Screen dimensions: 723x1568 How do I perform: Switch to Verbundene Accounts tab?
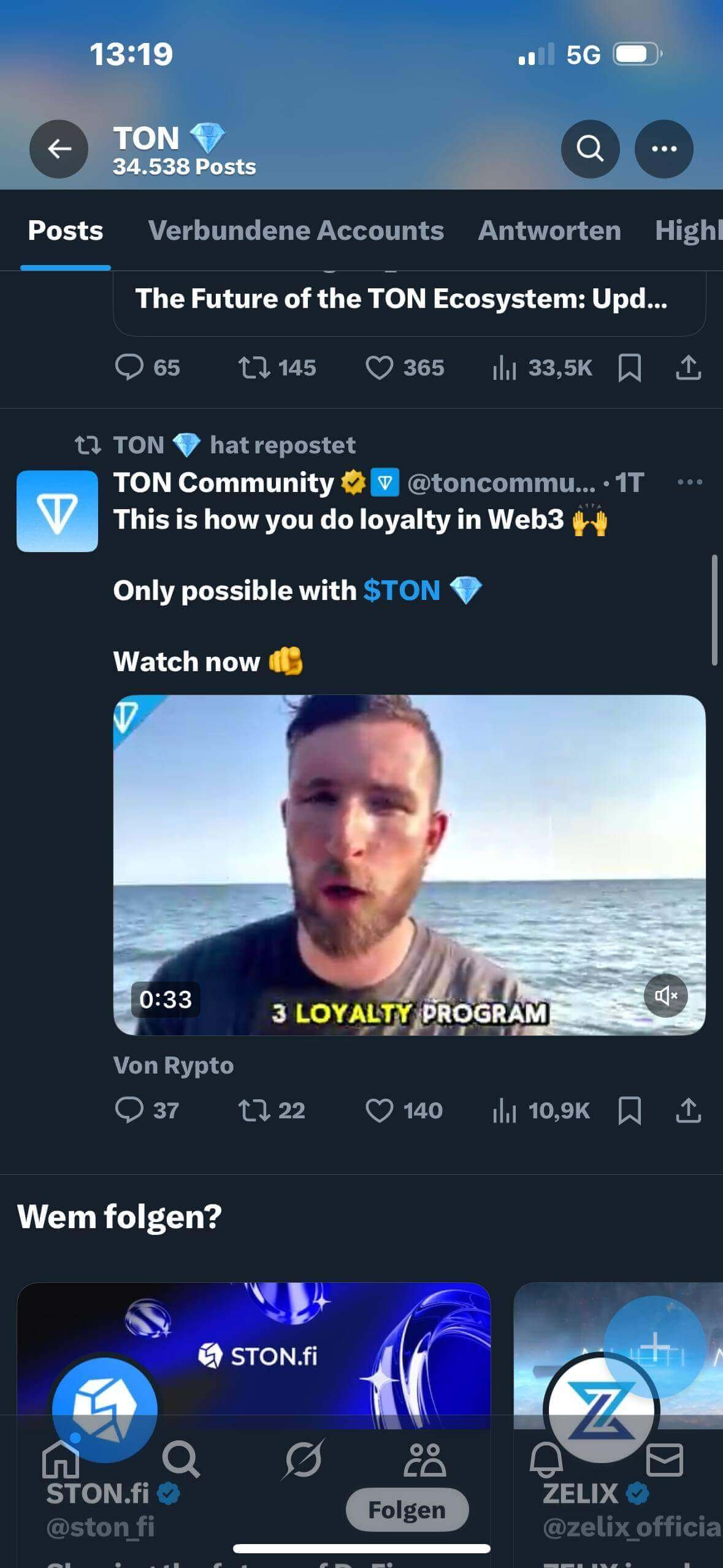point(296,231)
